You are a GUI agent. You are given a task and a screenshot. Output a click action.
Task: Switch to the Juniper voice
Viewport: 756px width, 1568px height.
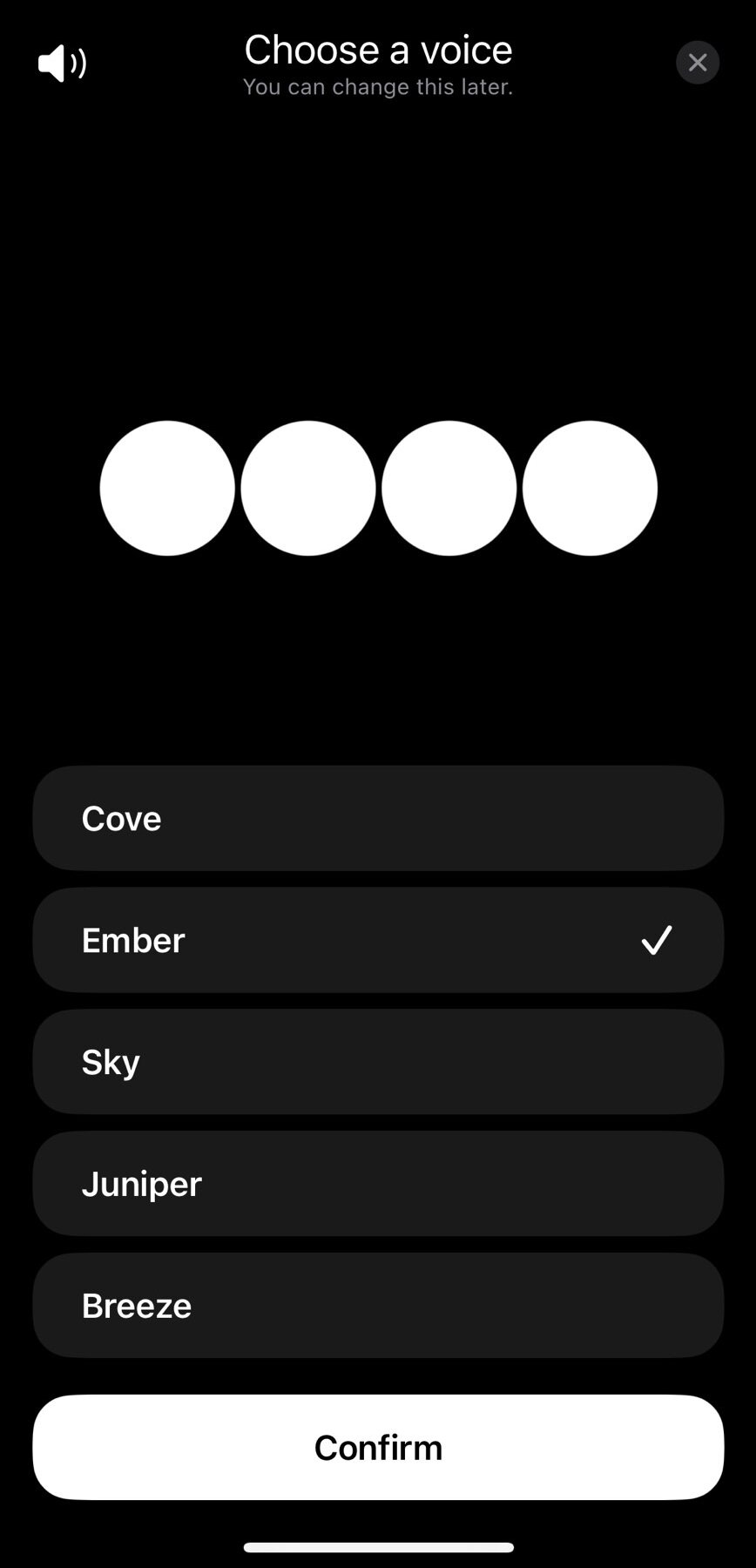click(378, 1184)
